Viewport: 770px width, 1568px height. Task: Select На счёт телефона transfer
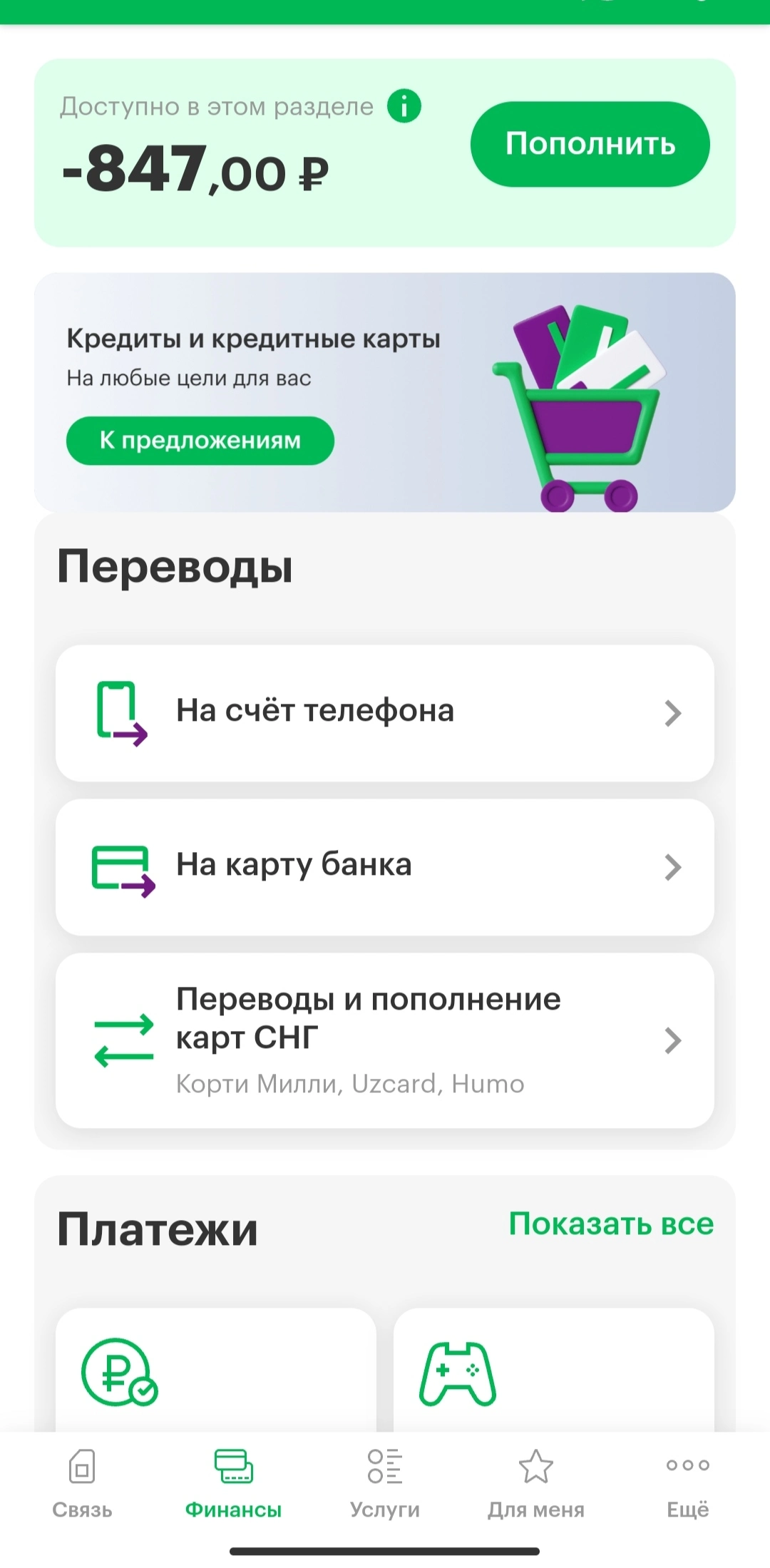click(x=385, y=713)
